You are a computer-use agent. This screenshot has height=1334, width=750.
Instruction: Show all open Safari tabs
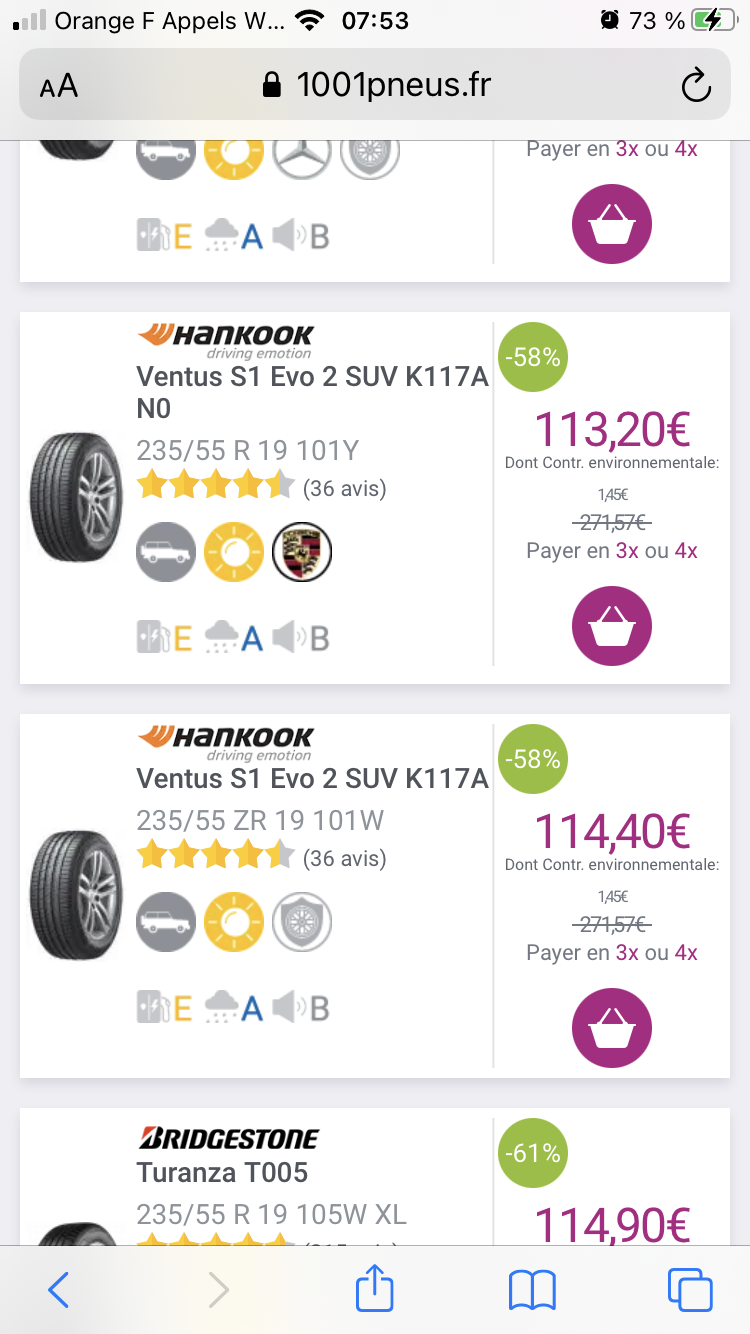[690, 1290]
